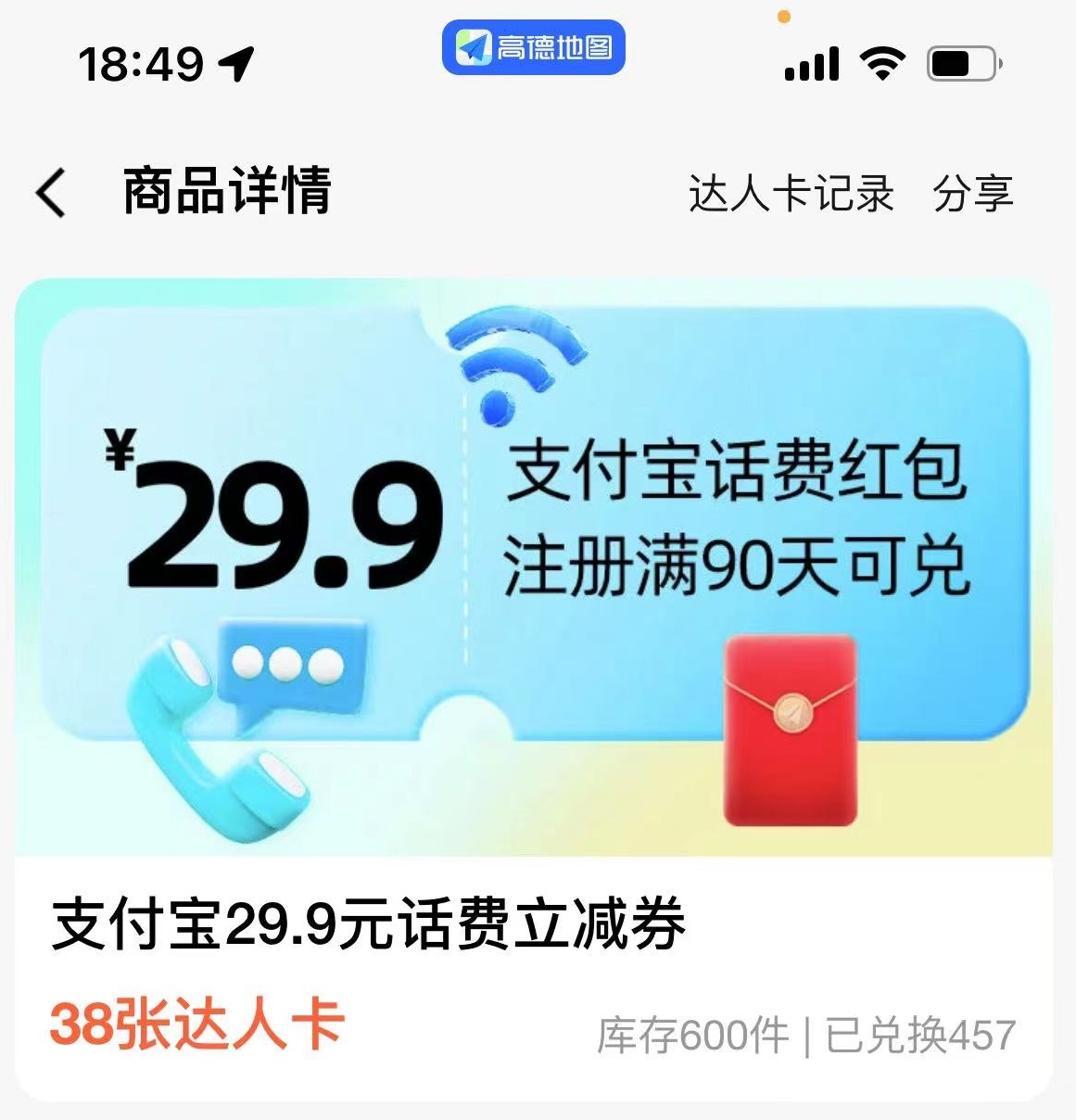The width and height of the screenshot is (1076, 1120).
Task: Open 达人卡记录
Action: 791,194
